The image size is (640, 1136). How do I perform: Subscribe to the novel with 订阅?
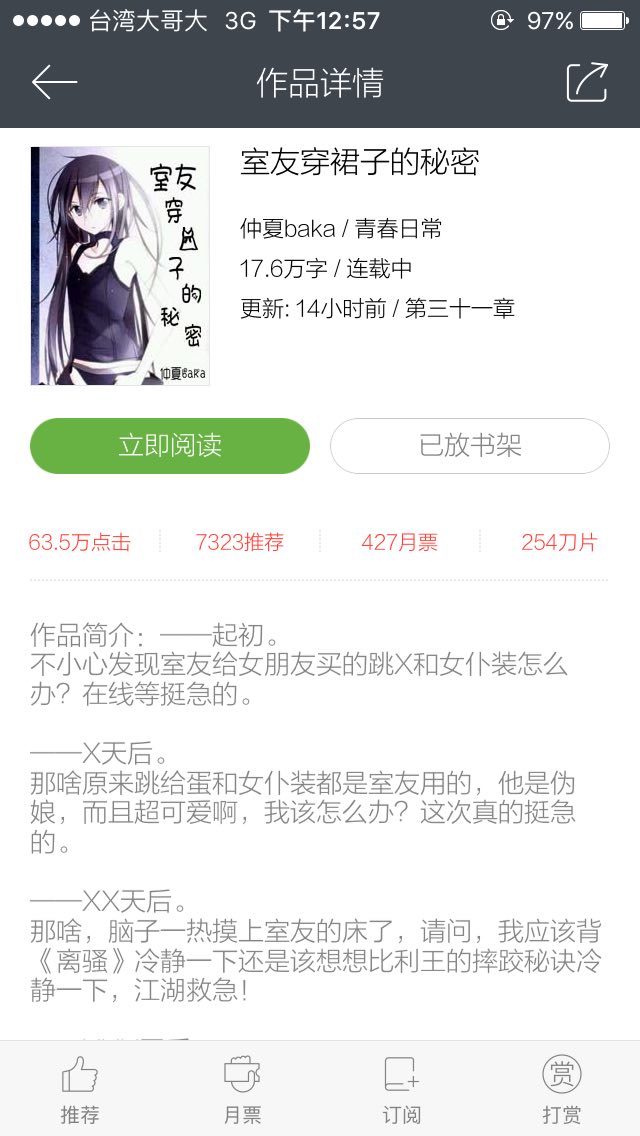401,1090
